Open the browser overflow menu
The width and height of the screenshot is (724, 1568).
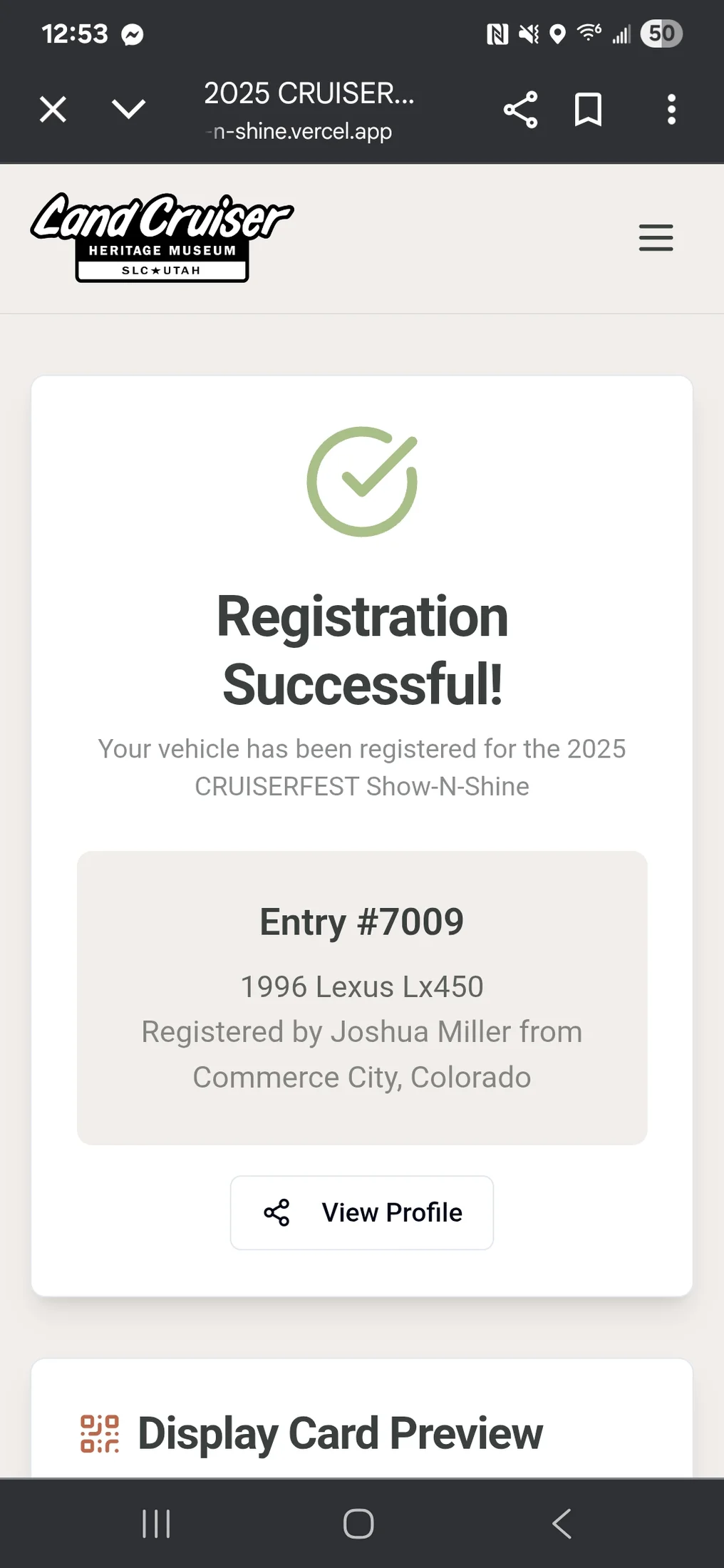coord(671,110)
